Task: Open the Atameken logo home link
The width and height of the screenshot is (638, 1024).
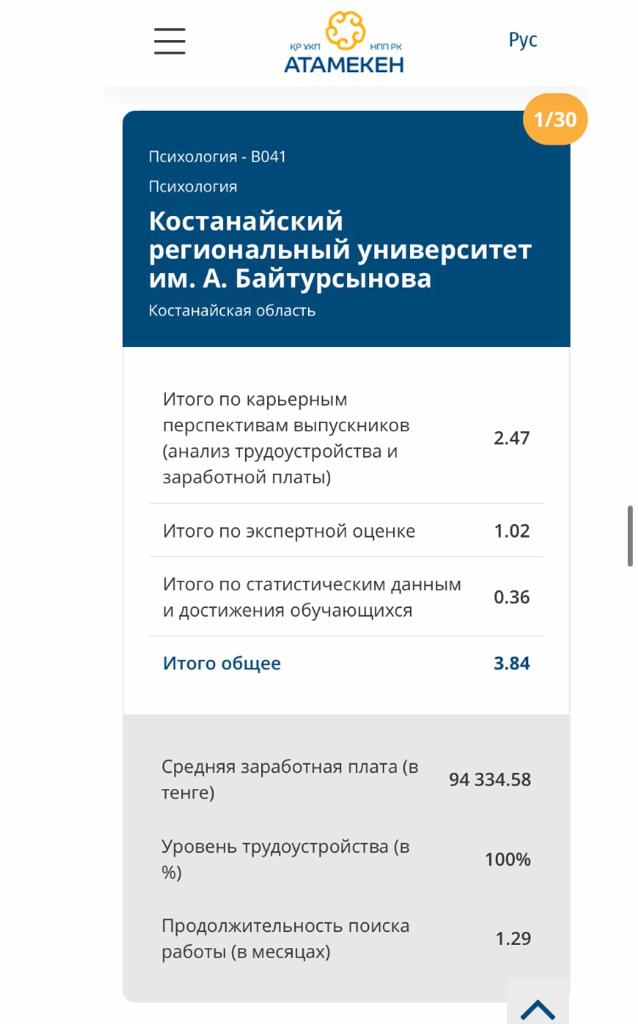Action: [344, 42]
